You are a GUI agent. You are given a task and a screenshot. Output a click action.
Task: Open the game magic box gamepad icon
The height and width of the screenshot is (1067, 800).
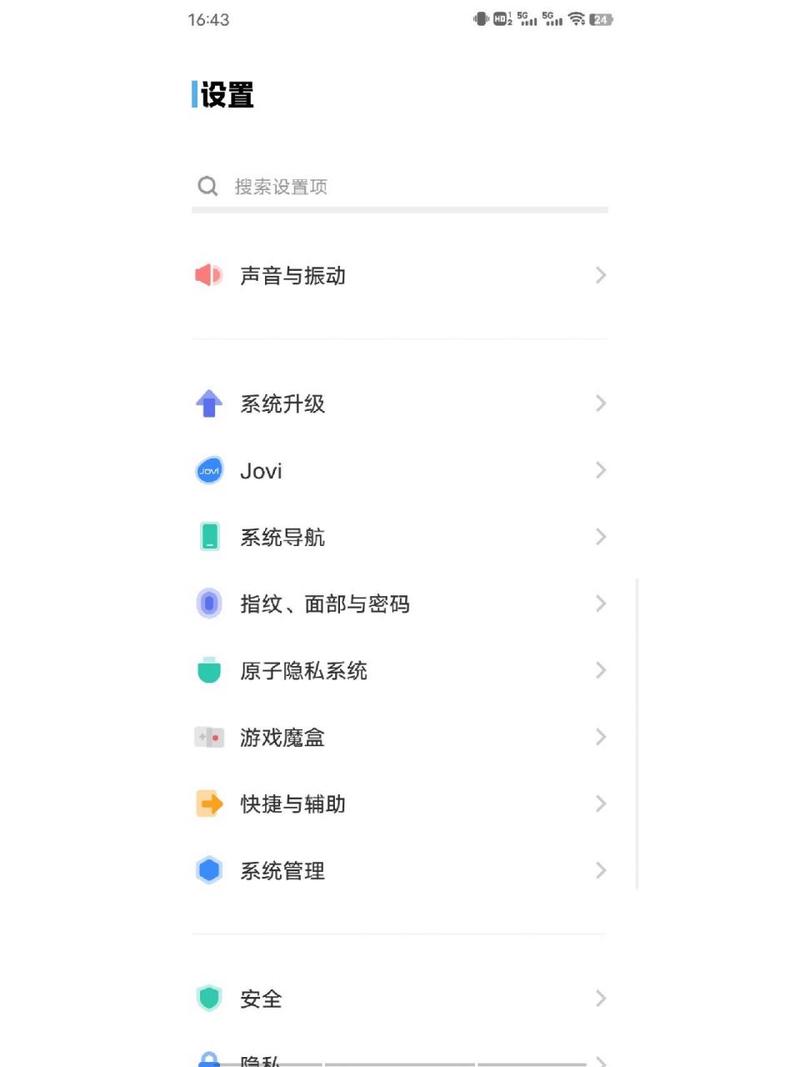tap(209, 737)
